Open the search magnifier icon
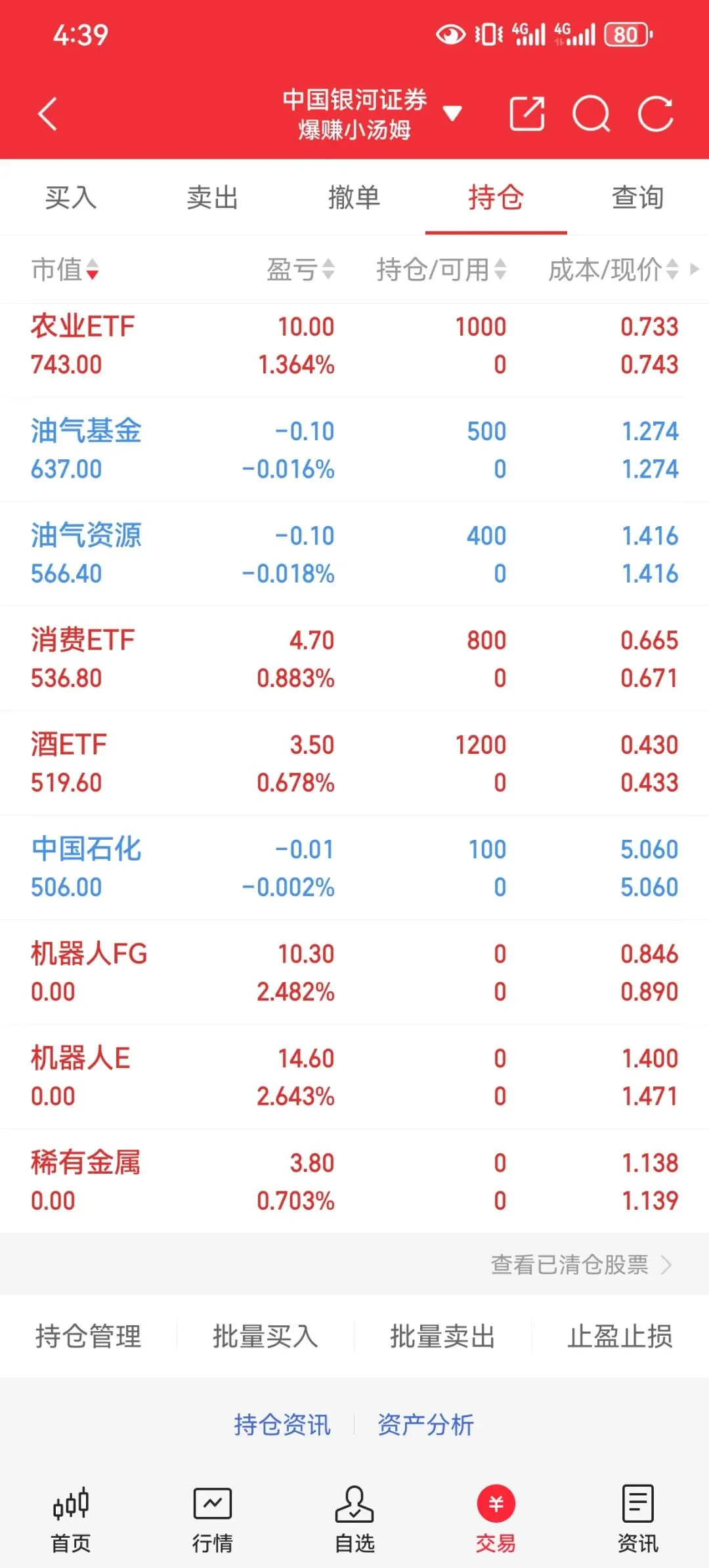The width and height of the screenshot is (709, 1568). coord(591,114)
